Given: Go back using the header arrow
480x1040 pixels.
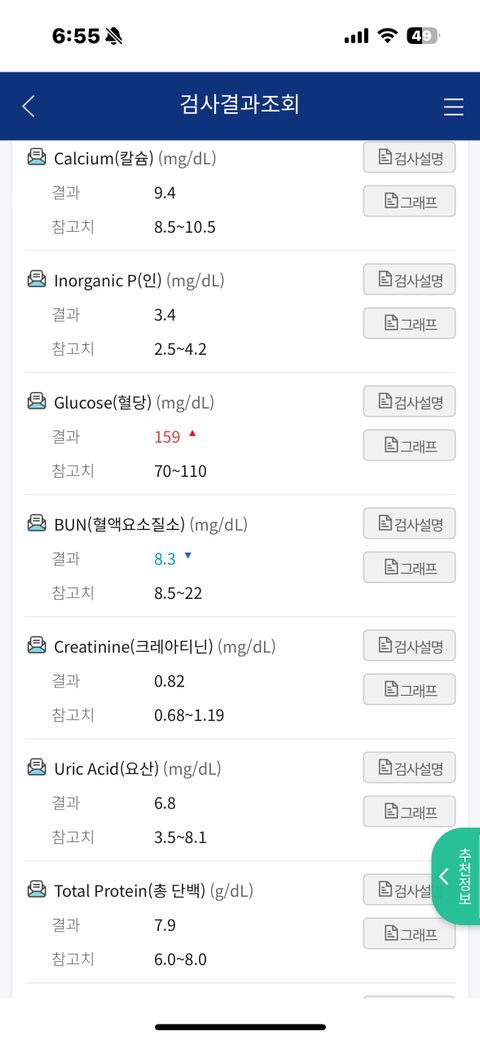Looking at the screenshot, I should pyautogui.click(x=29, y=106).
